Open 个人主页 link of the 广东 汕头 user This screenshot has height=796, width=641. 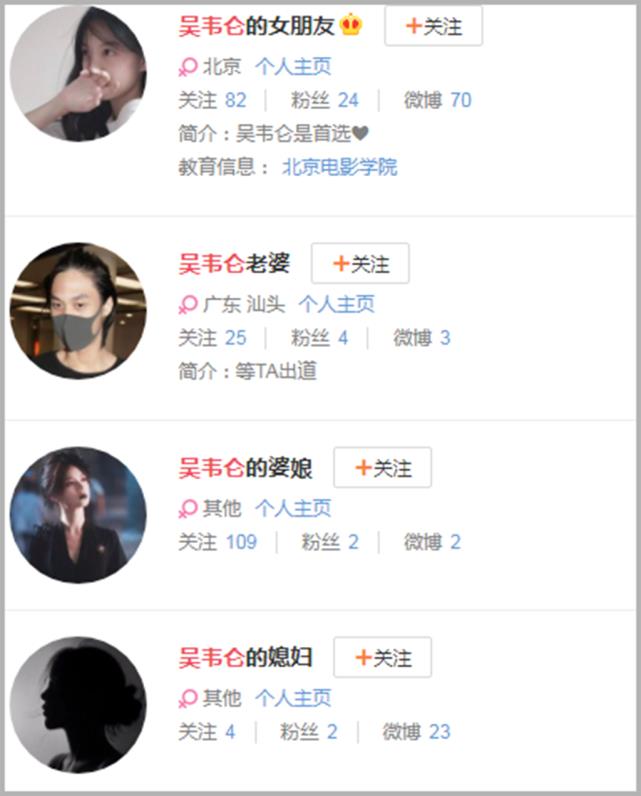pyautogui.click(x=337, y=304)
